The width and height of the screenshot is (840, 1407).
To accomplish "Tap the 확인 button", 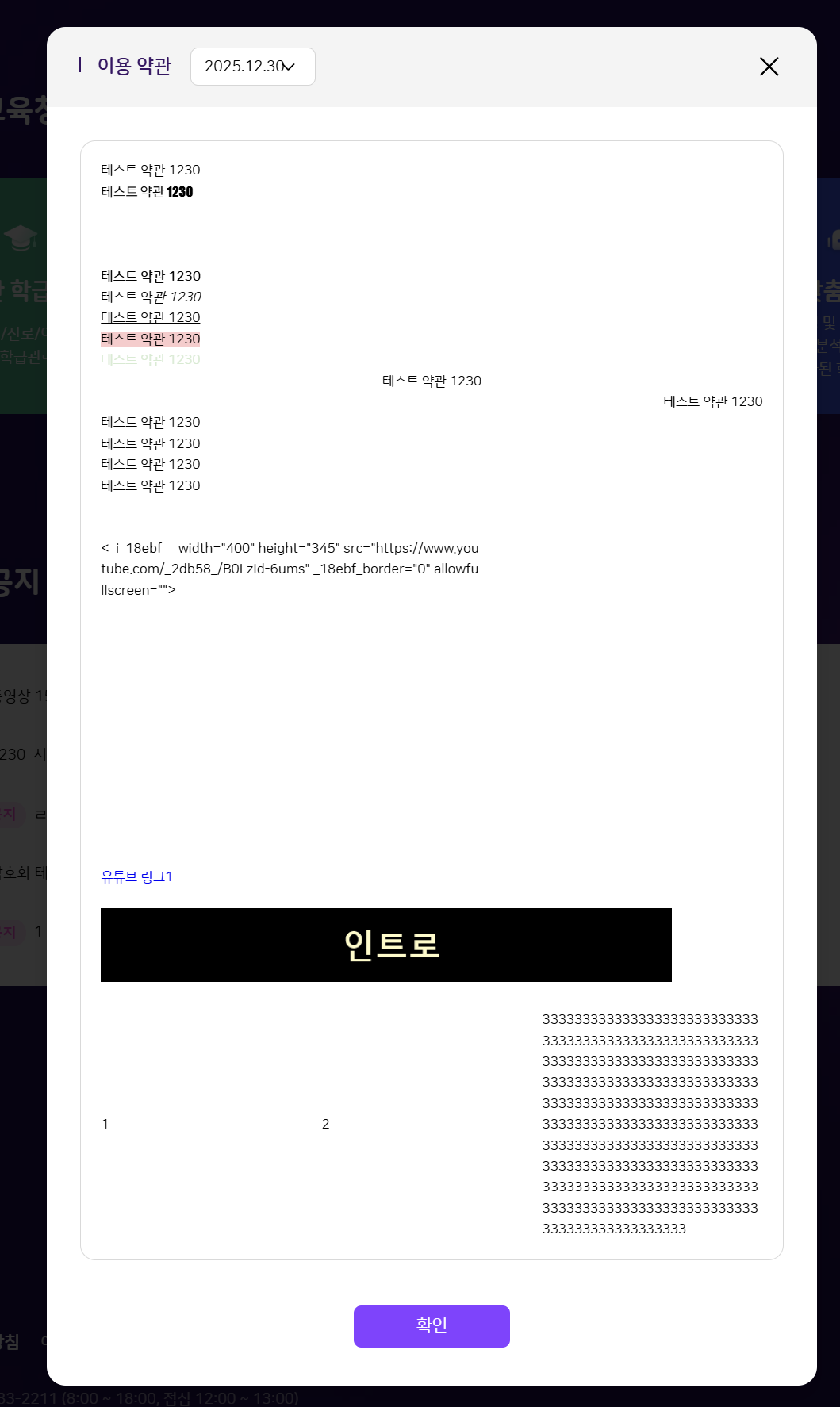I will click(432, 1325).
